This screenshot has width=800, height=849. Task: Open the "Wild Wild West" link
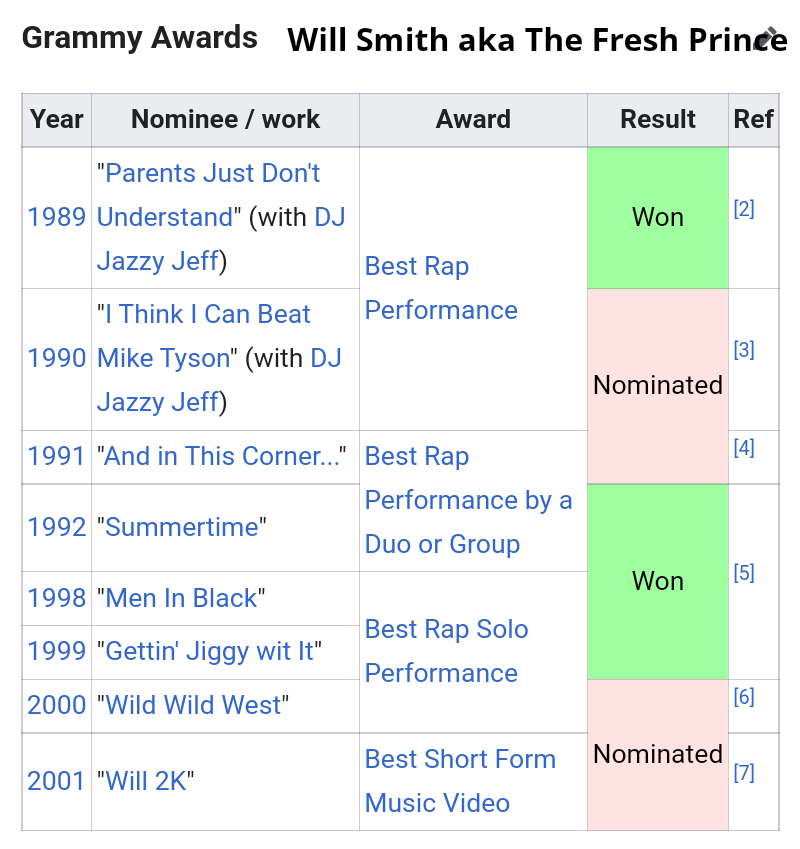(193, 705)
